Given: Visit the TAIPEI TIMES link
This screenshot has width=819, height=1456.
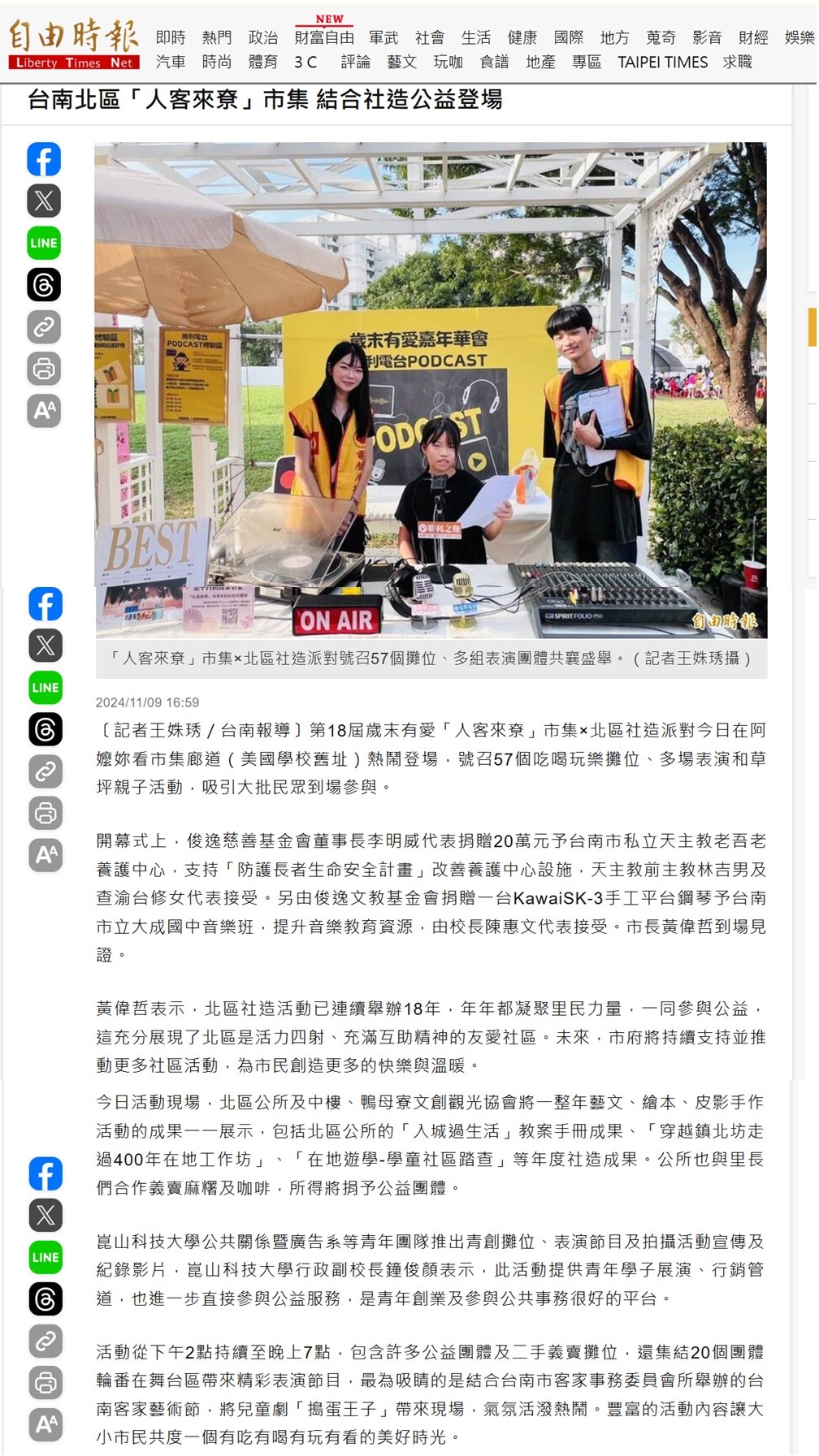Looking at the screenshot, I should pos(662,62).
